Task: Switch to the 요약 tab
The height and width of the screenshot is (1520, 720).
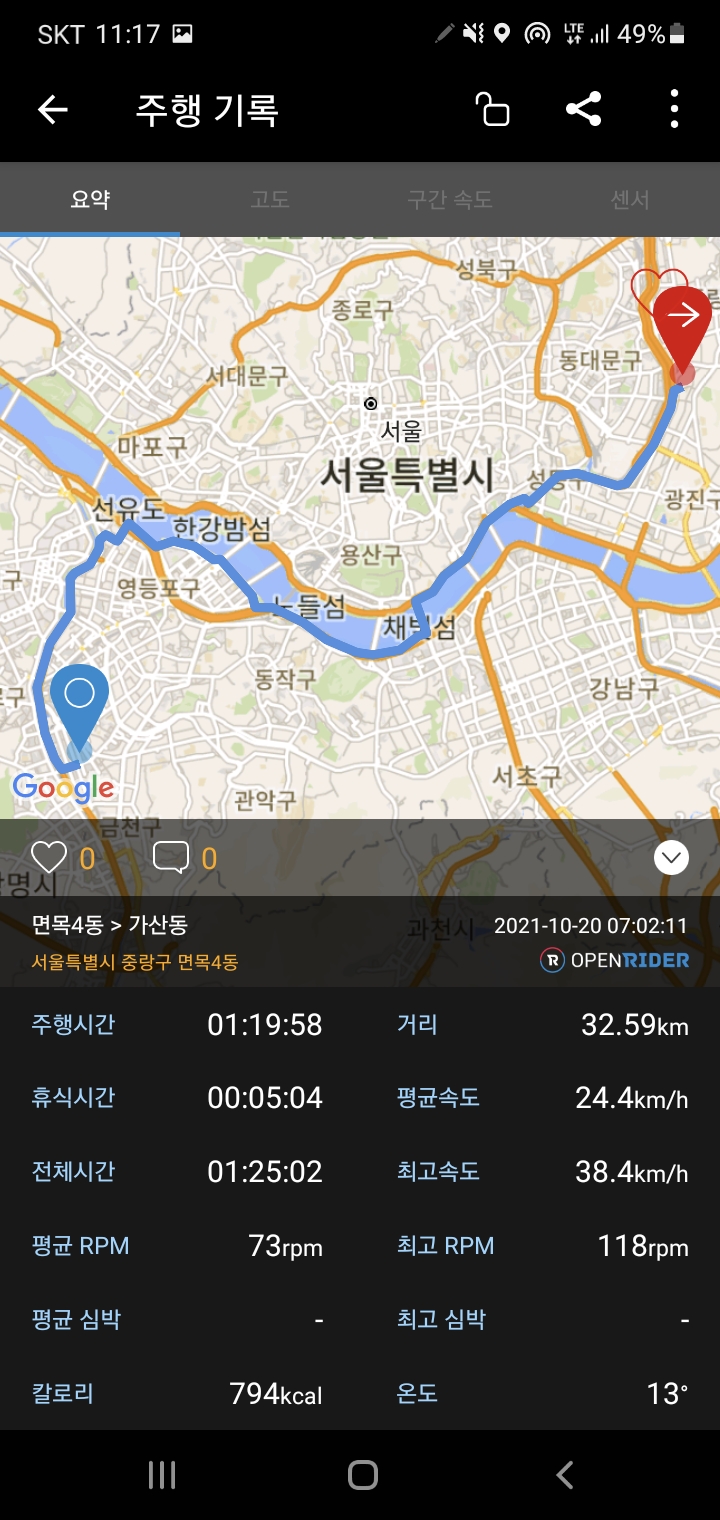Action: tap(90, 199)
